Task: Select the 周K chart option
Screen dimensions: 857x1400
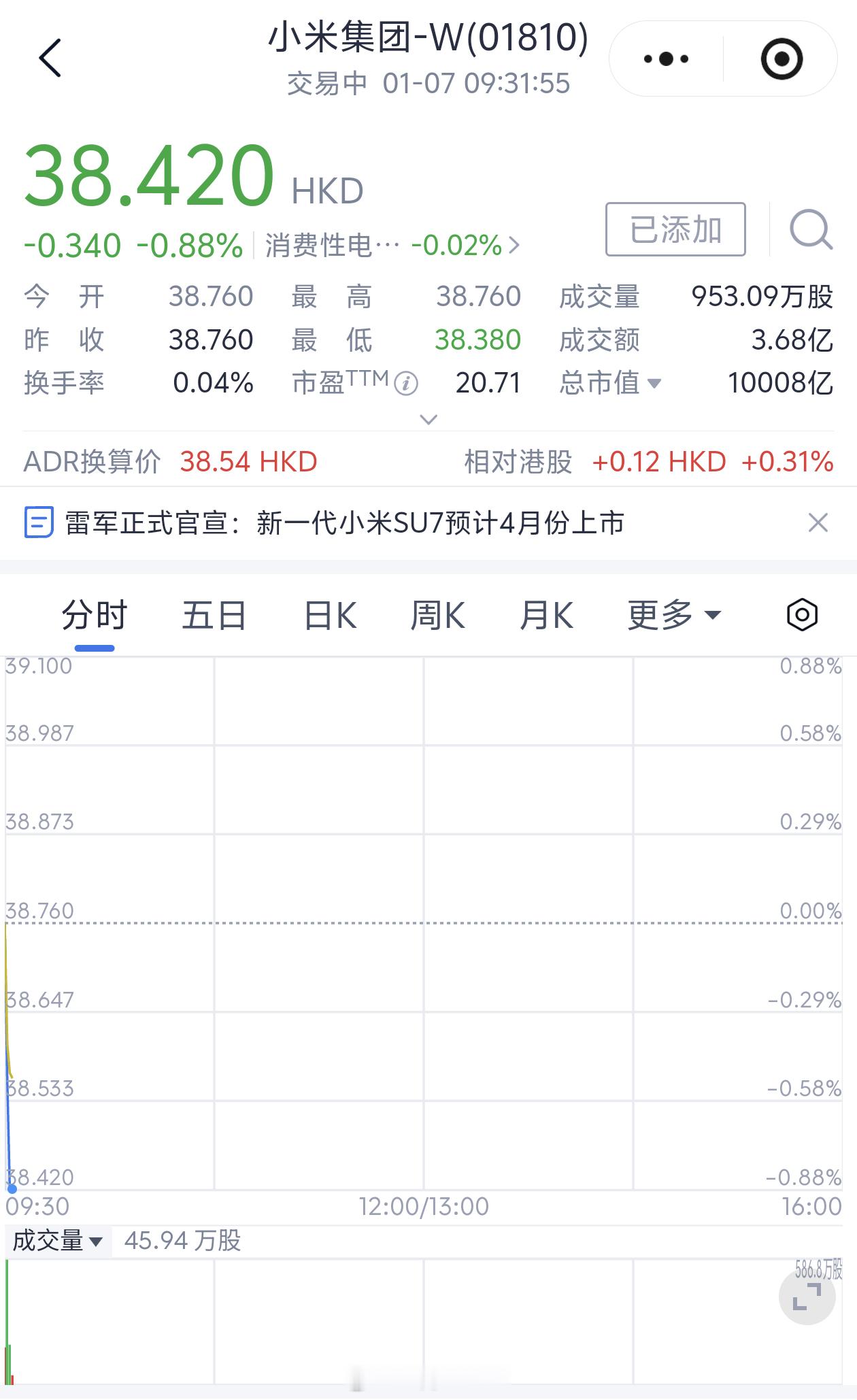Action: (439, 613)
